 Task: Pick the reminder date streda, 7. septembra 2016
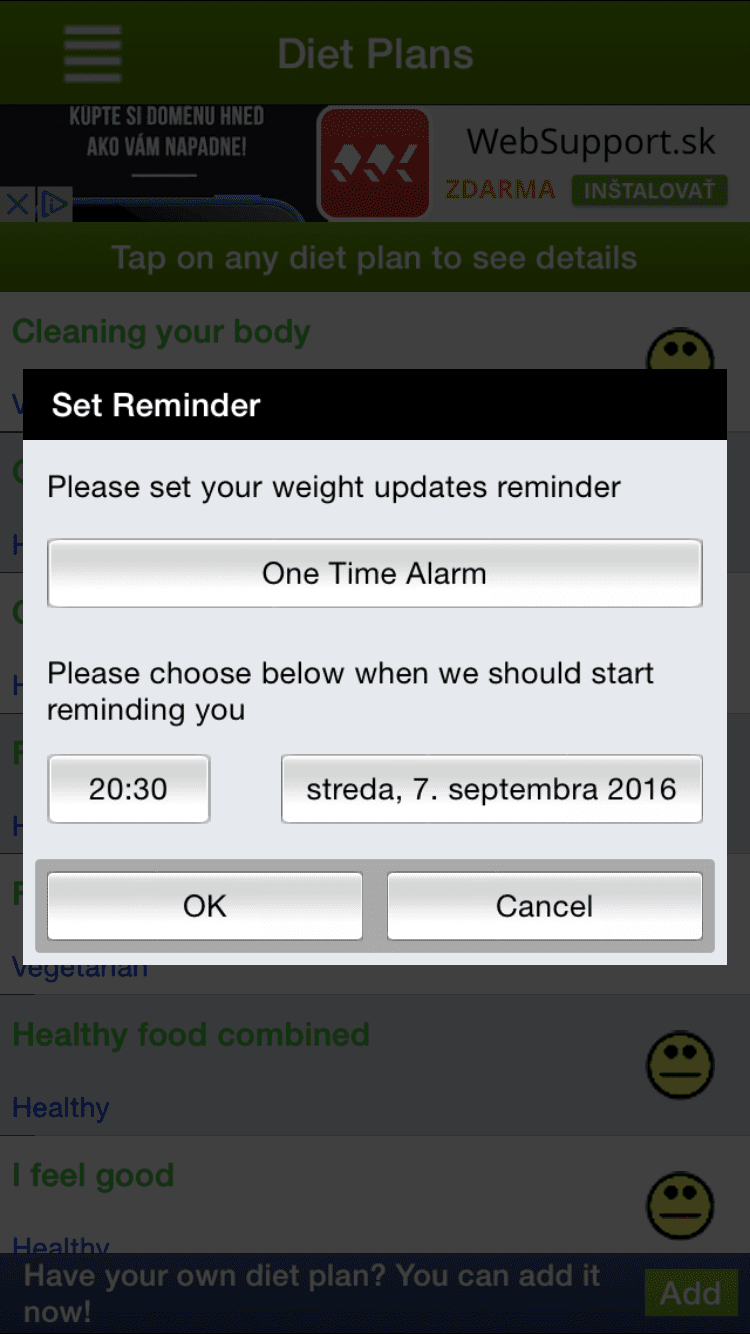click(492, 789)
